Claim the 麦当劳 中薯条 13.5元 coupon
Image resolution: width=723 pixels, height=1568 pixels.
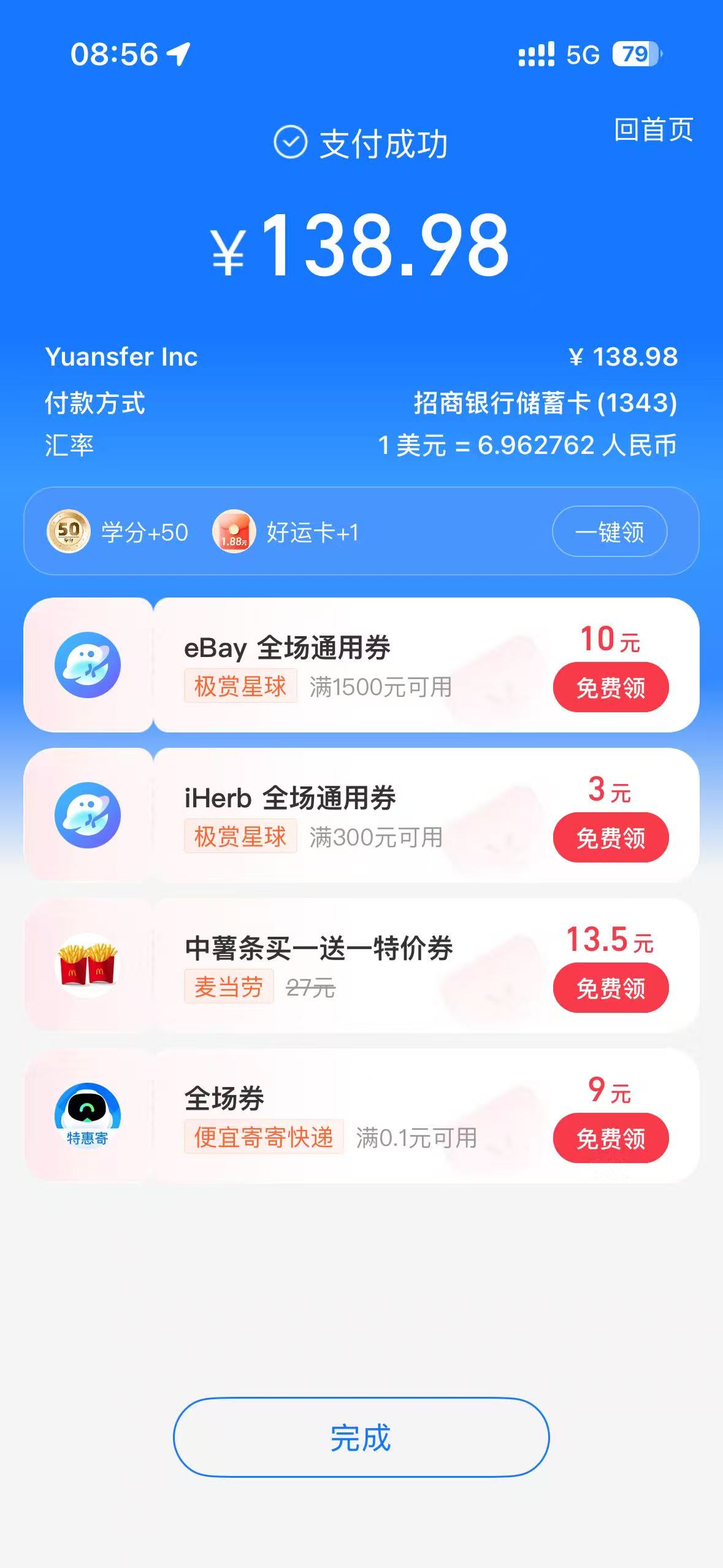[x=611, y=988]
